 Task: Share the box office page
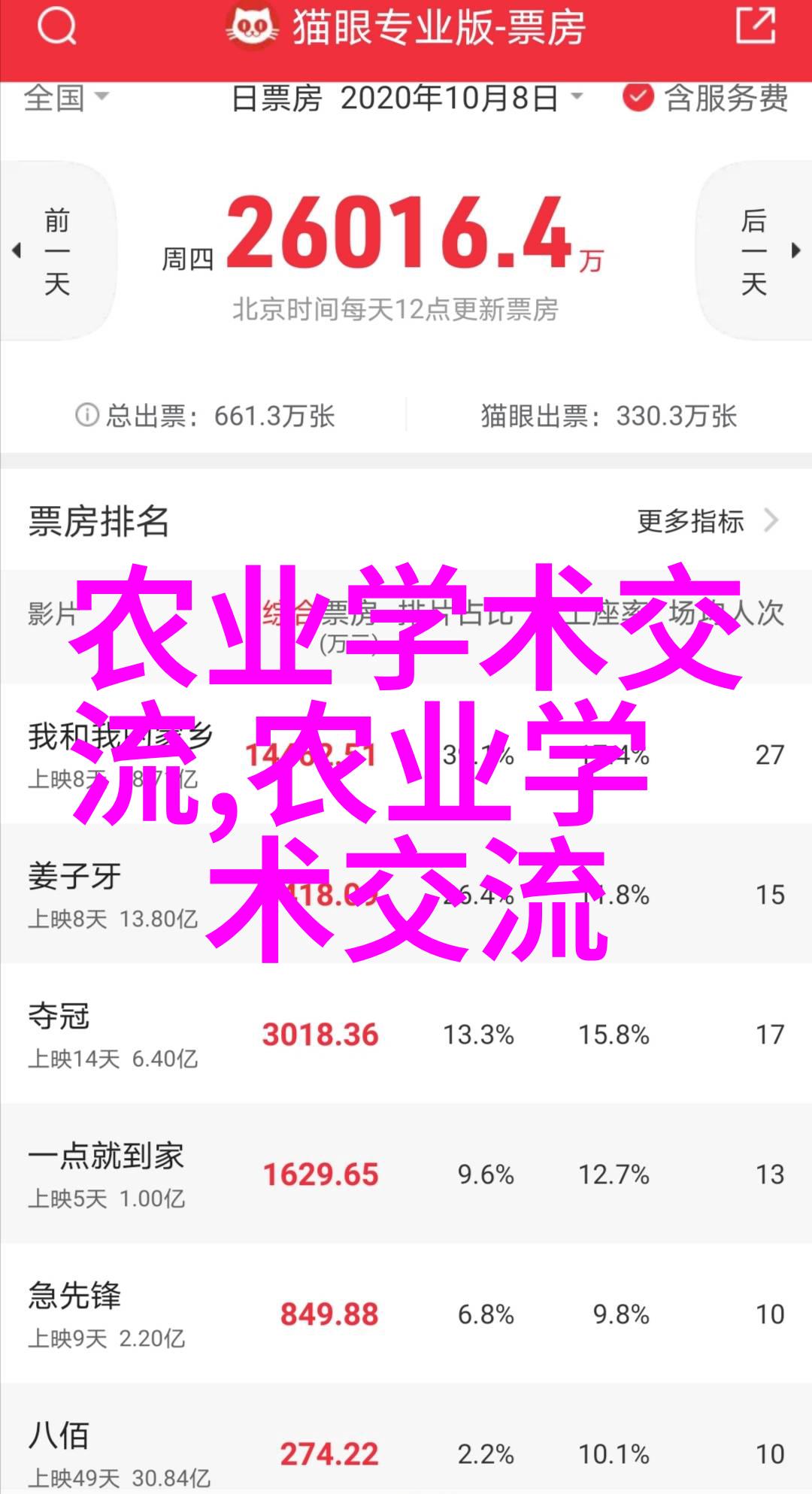[x=755, y=28]
